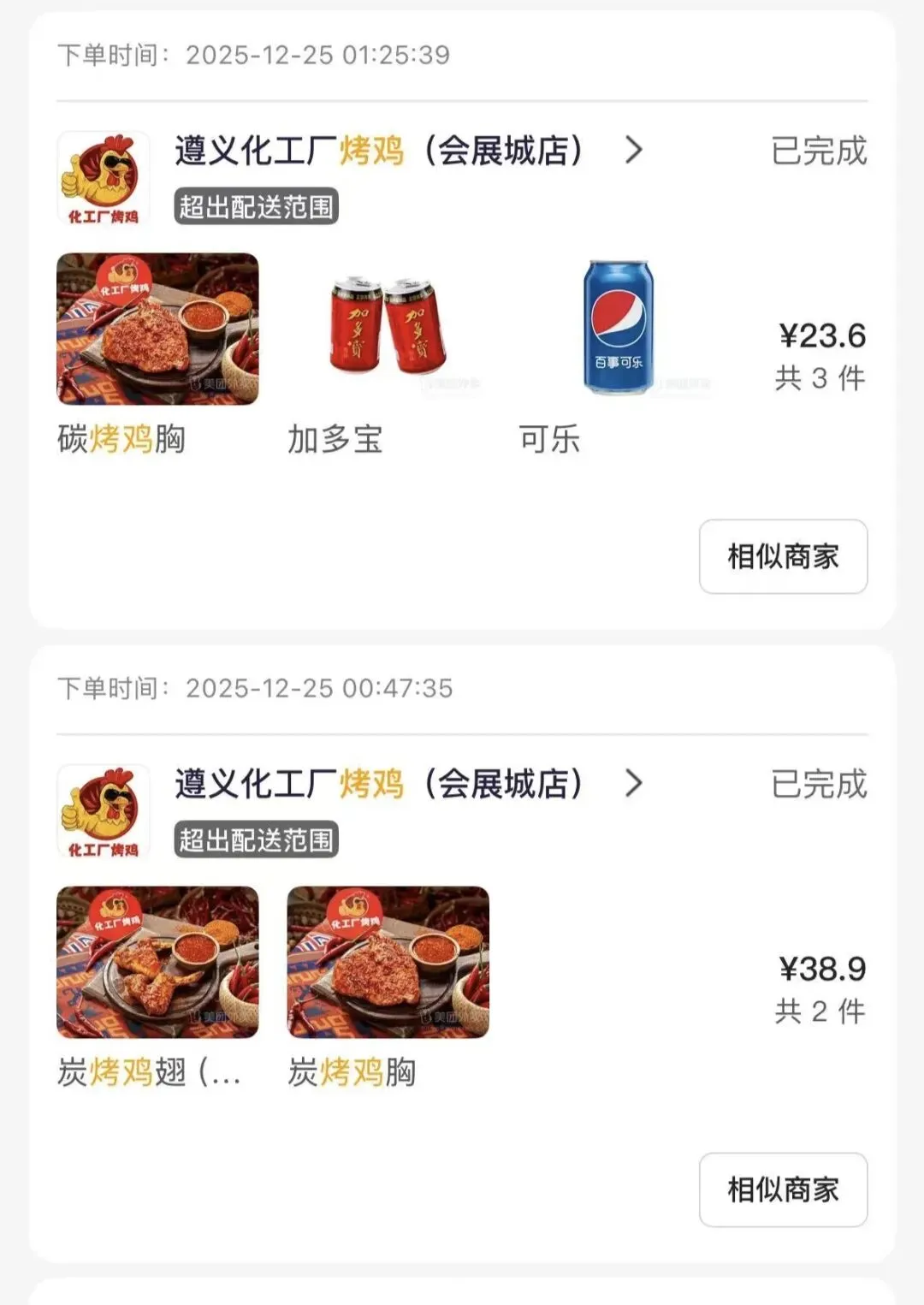Tap 相似商家 on the ¥38.9 order
924x1305 pixels.
point(783,1189)
